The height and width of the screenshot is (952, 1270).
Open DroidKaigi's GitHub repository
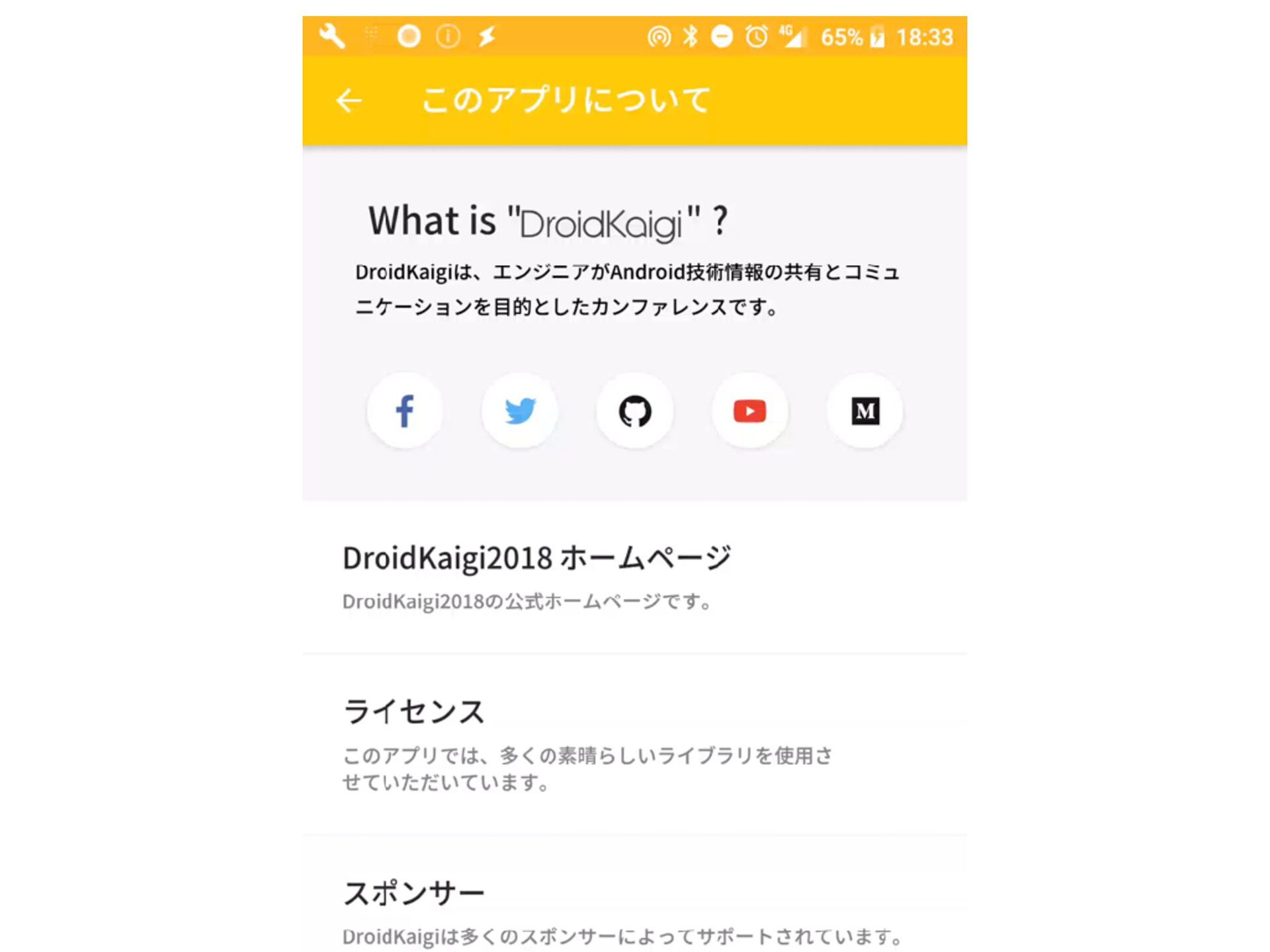coord(635,411)
